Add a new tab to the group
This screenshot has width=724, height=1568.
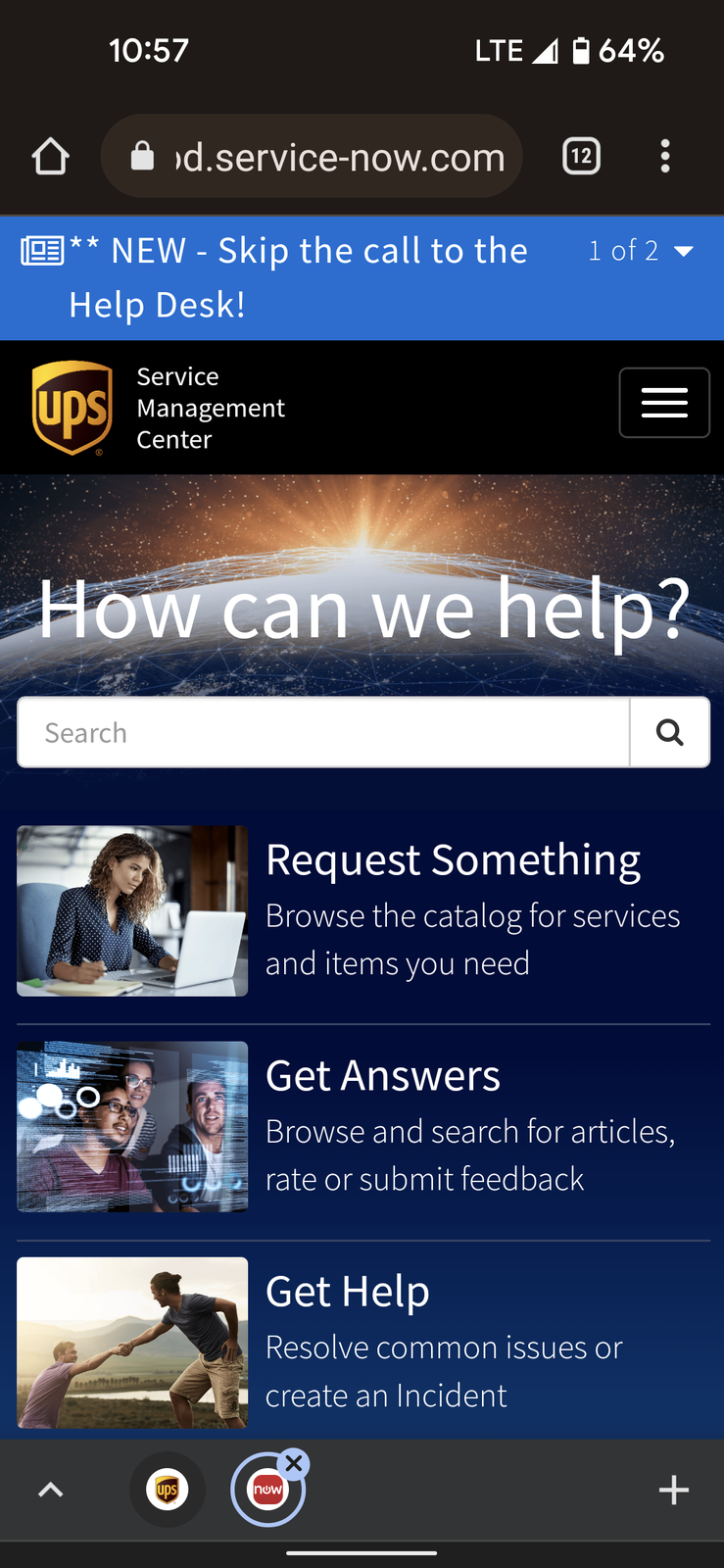[x=674, y=1491]
